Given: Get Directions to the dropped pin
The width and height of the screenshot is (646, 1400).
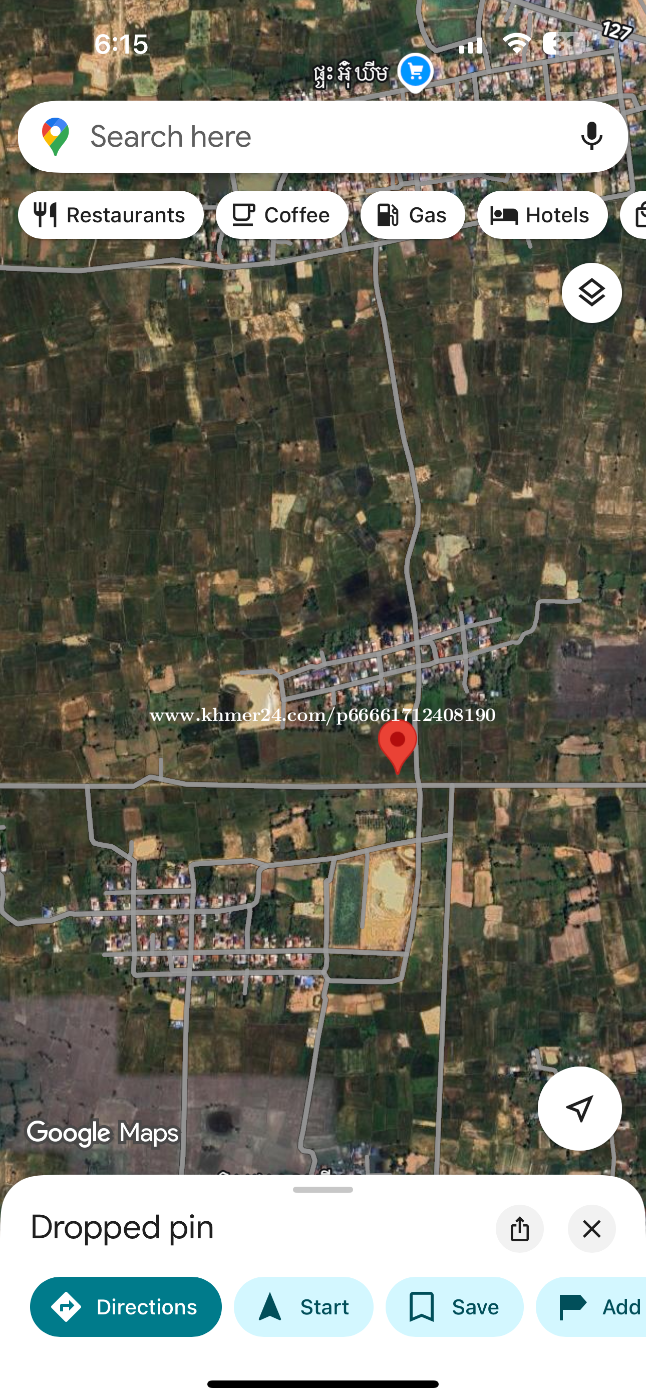Looking at the screenshot, I should 126,1307.
